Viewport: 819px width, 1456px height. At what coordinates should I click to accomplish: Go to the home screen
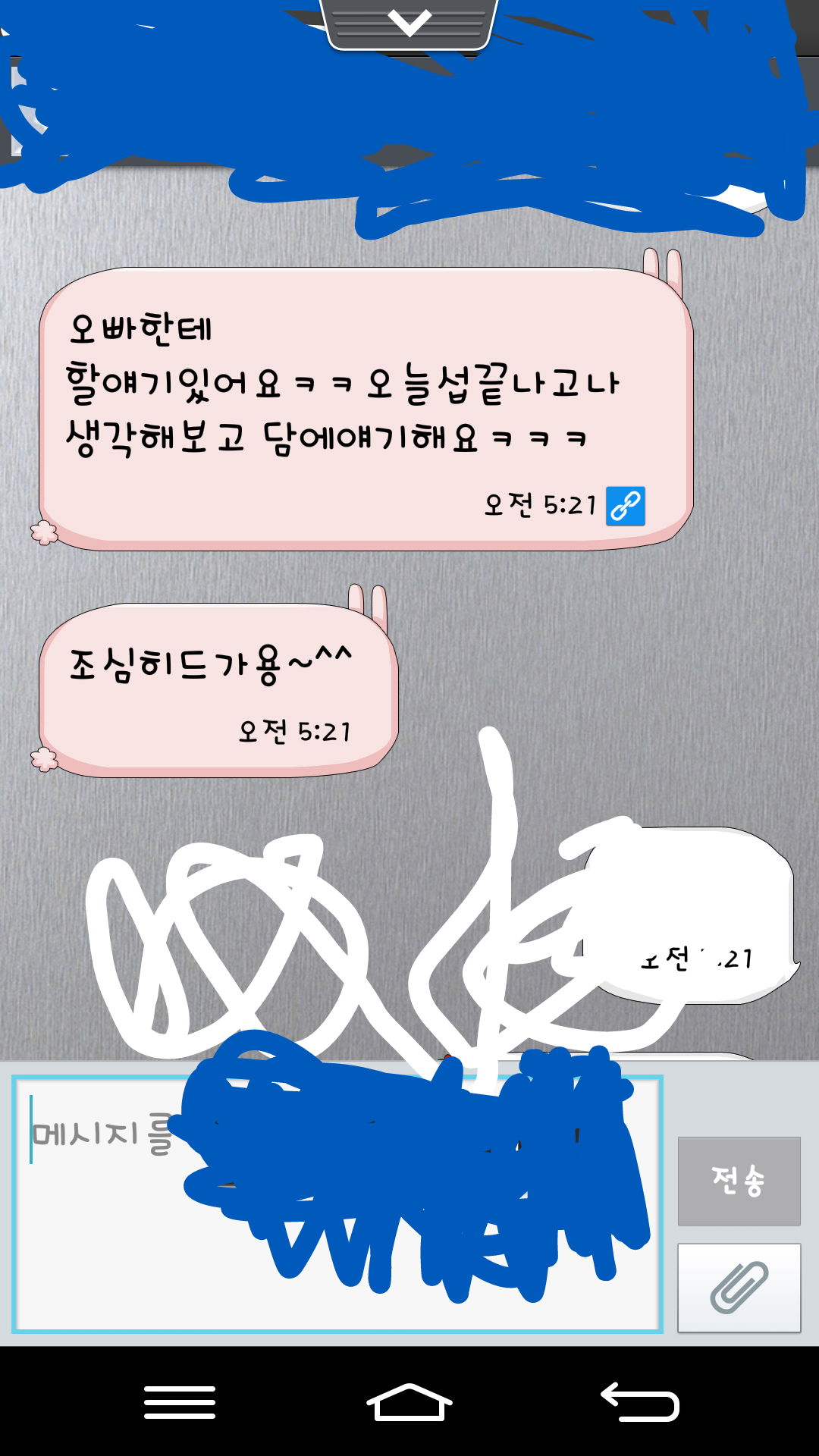409,1401
